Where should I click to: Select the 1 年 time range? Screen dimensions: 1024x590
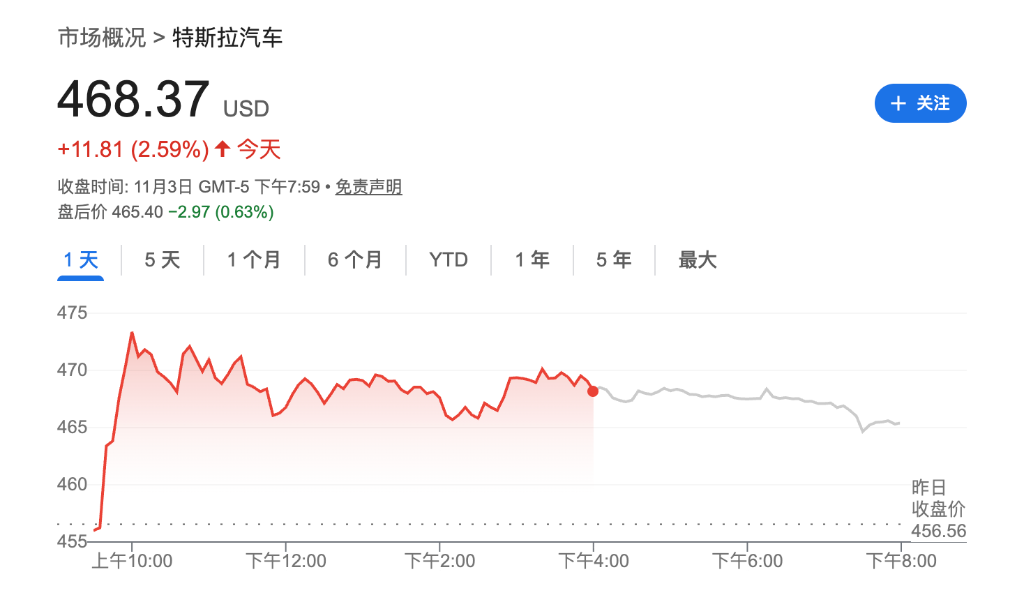[532, 260]
